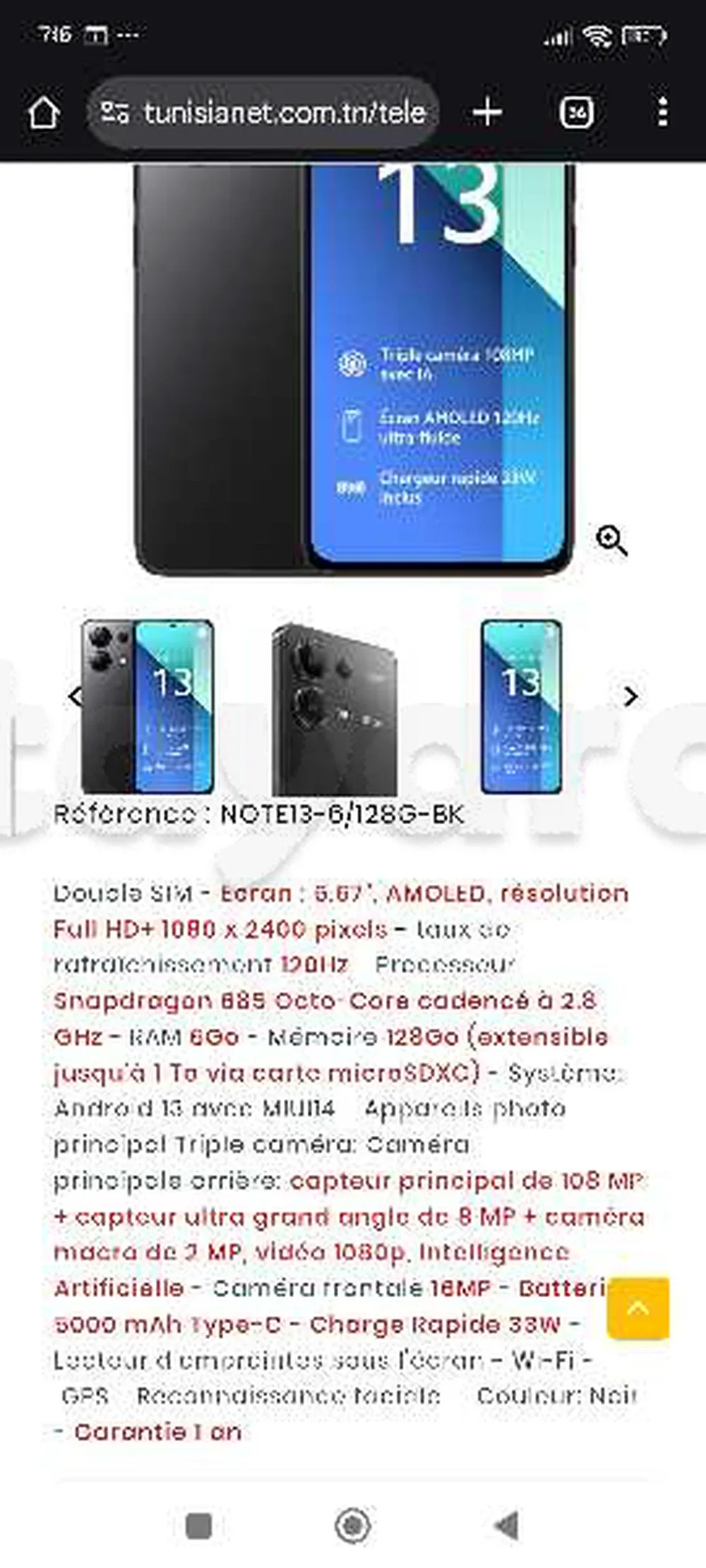Show next thumbnails with right arrow
The width and height of the screenshot is (706, 1568).
point(630,697)
